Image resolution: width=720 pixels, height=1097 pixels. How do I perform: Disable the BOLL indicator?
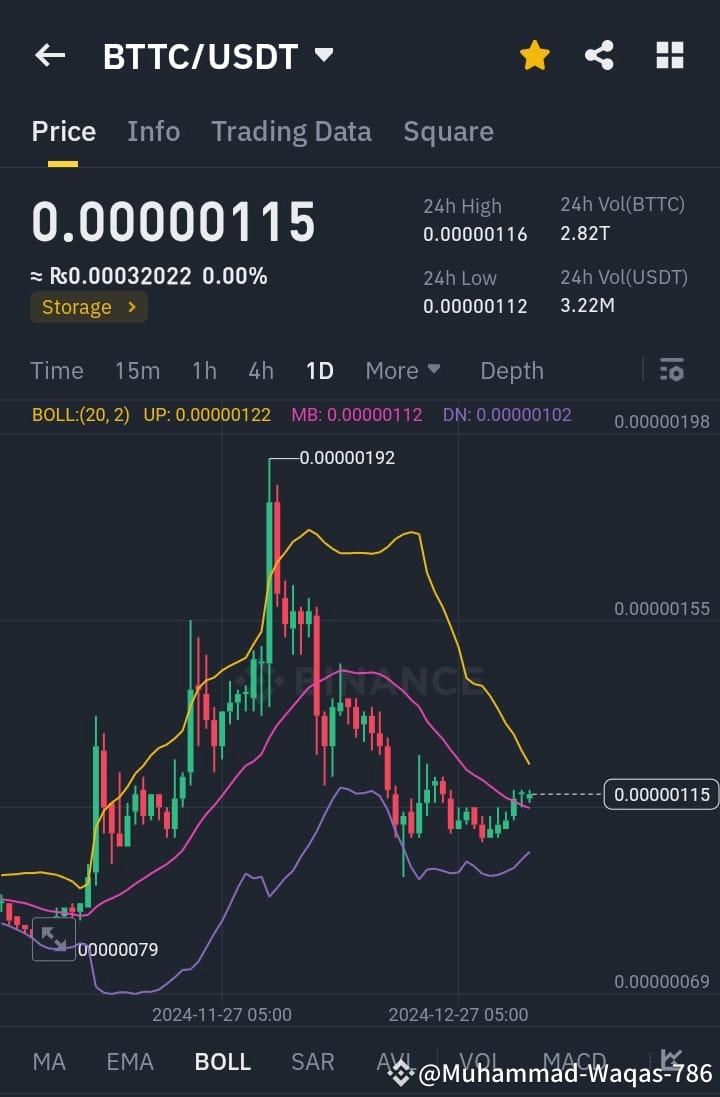point(222,1062)
